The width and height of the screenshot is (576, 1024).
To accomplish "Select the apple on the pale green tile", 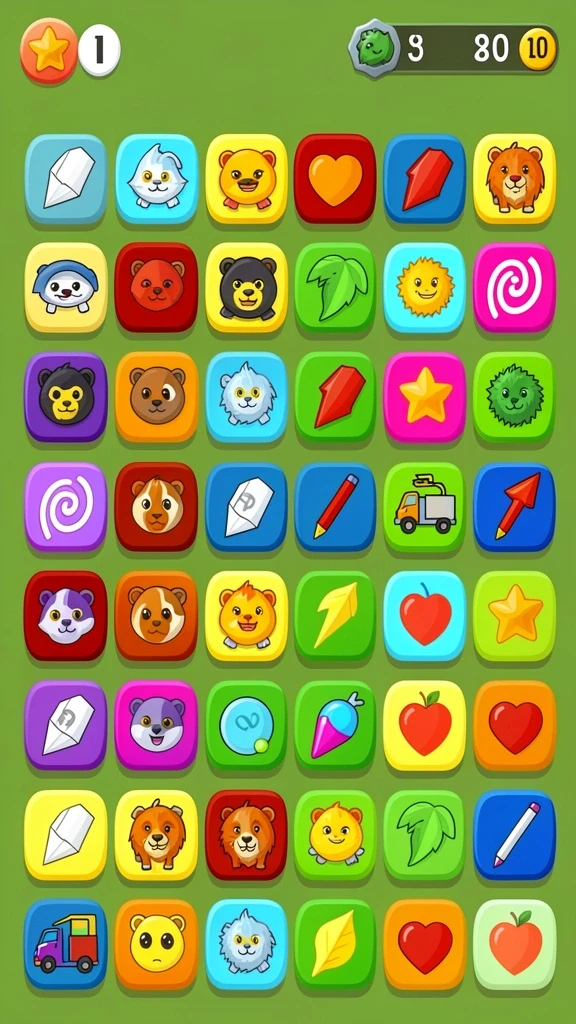I will [514, 944].
